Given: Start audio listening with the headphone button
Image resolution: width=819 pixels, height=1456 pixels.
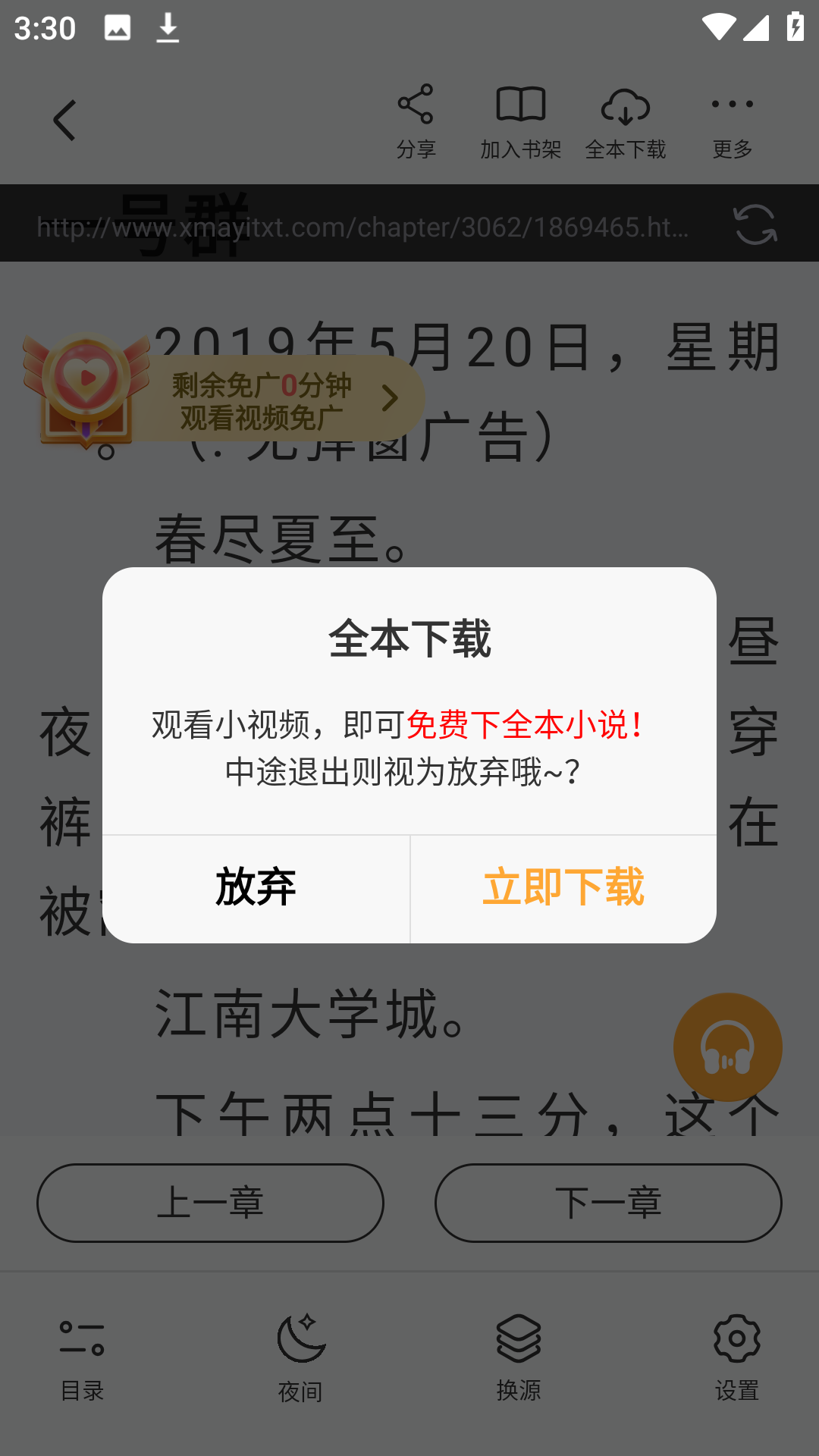Looking at the screenshot, I should [x=727, y=1047].
